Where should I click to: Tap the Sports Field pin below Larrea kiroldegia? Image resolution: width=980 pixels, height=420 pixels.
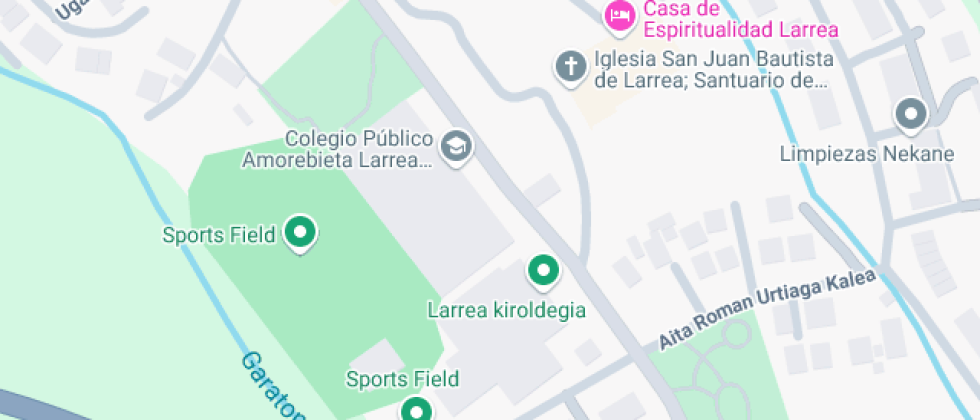pos(416,409)
